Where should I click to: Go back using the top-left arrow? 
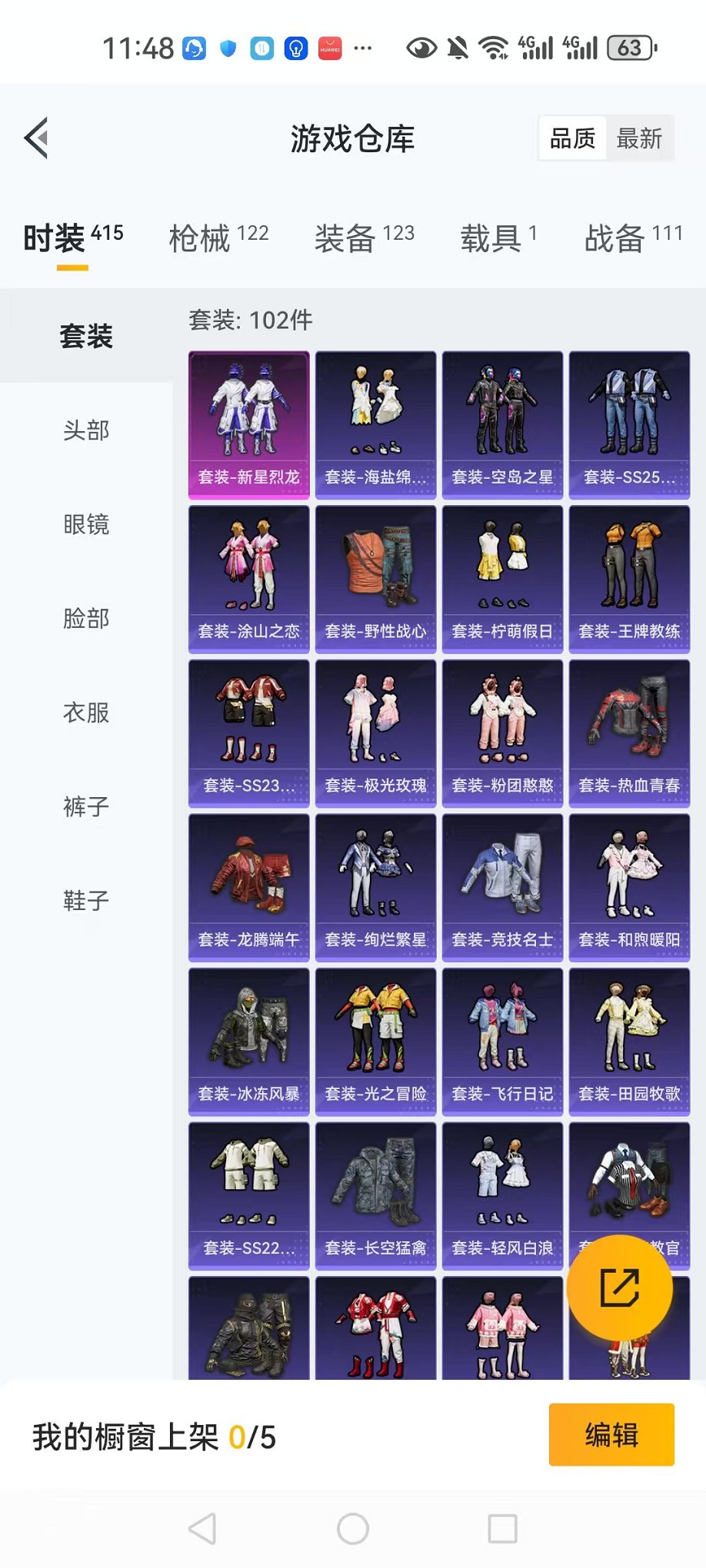(36, 138)
